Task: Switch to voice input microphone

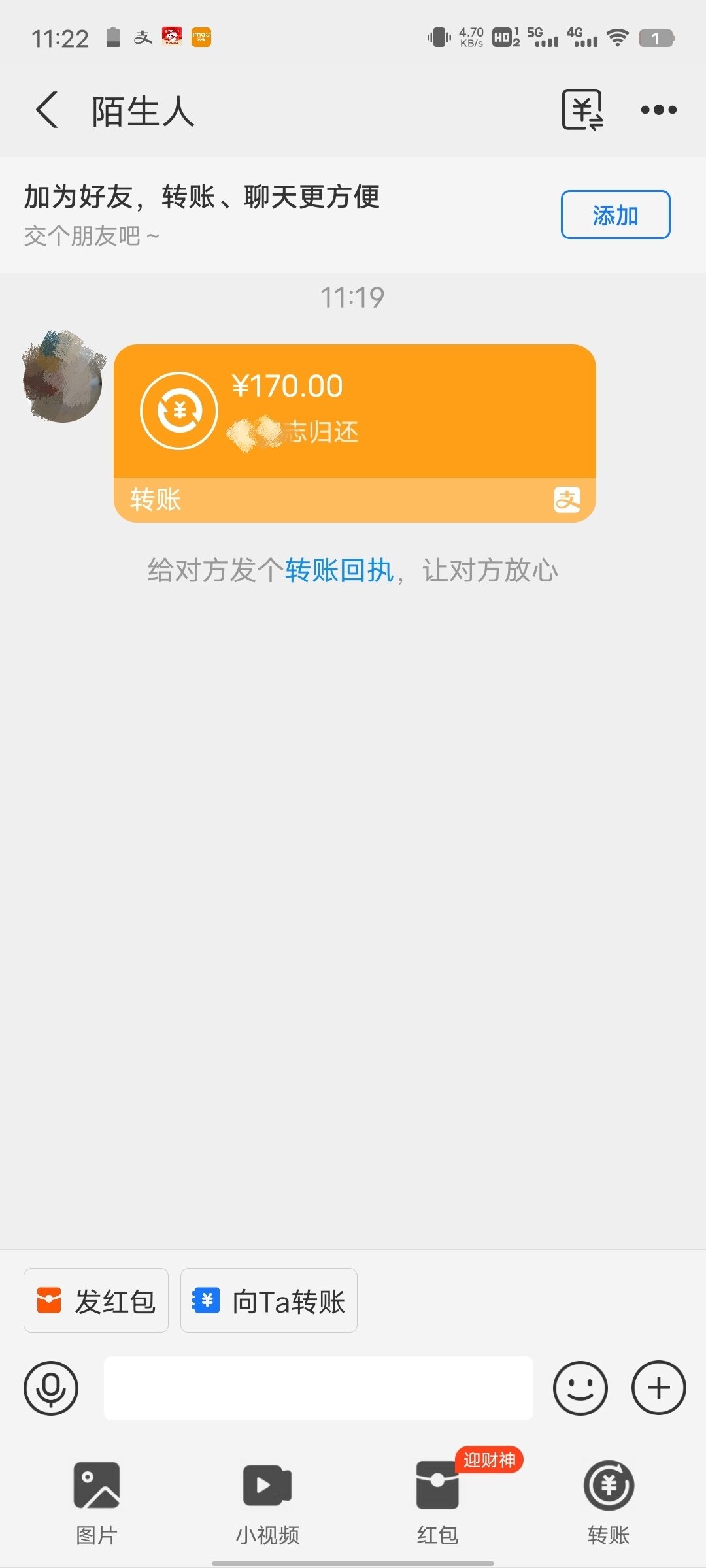Action: tap(51, 1388)
